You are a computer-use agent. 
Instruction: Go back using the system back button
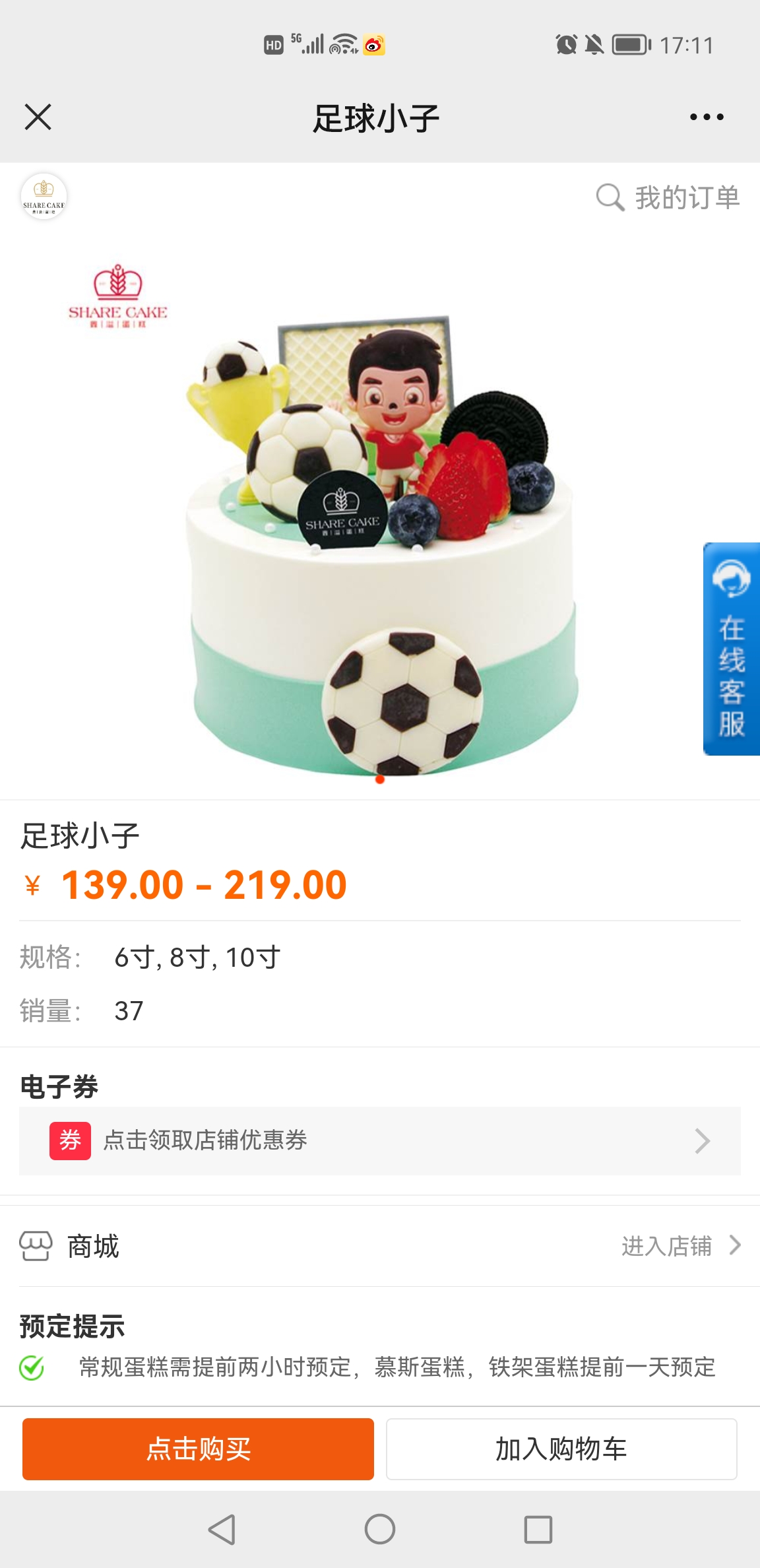coord(222,1529)
